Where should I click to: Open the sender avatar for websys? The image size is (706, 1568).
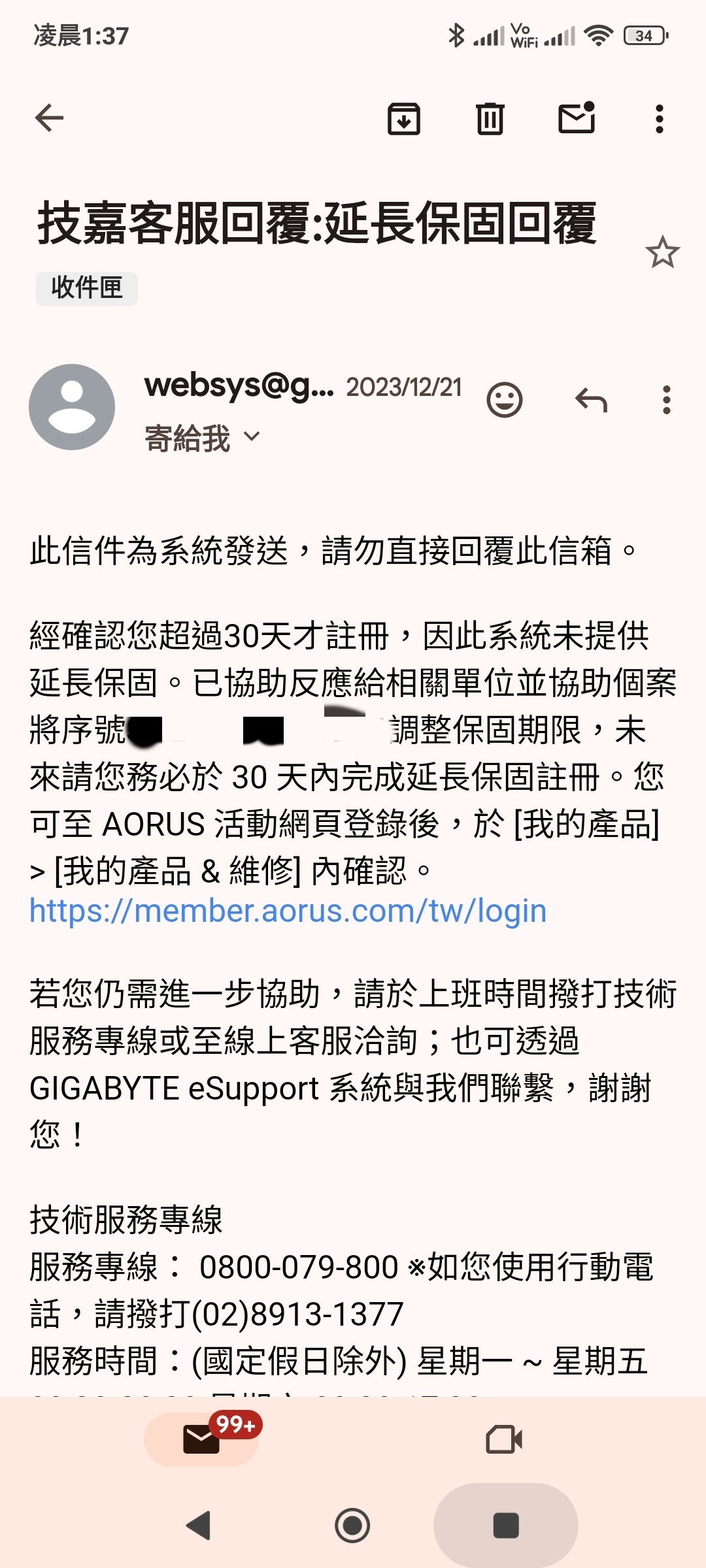pyautogui.click(x=72, y=406)
